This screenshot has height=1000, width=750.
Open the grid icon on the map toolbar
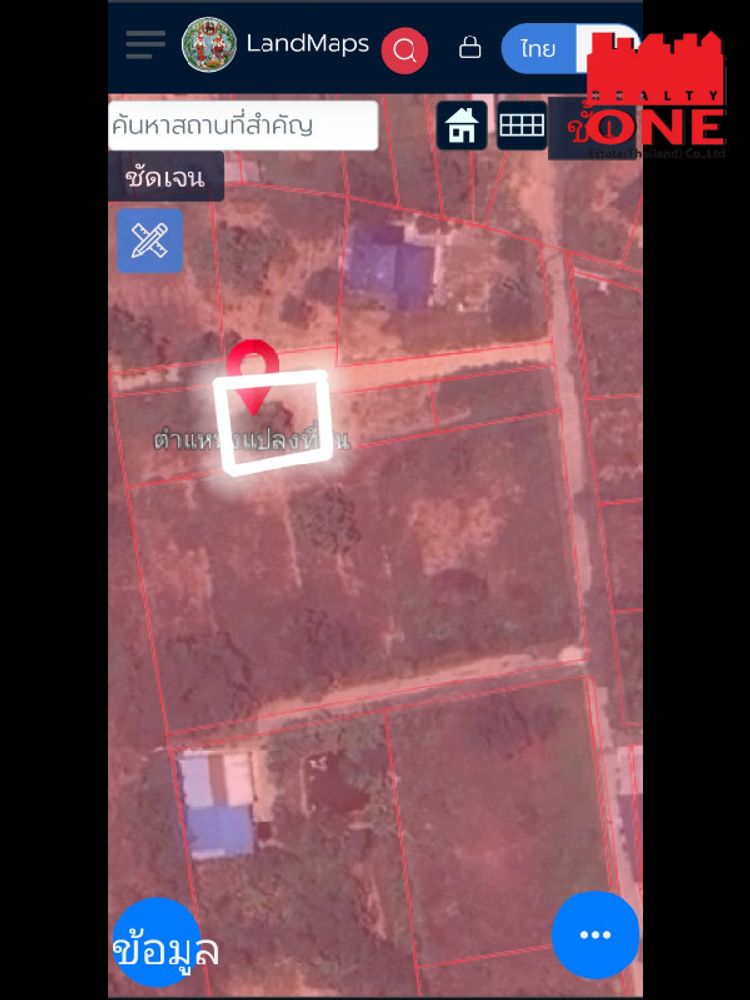point(521,126)
